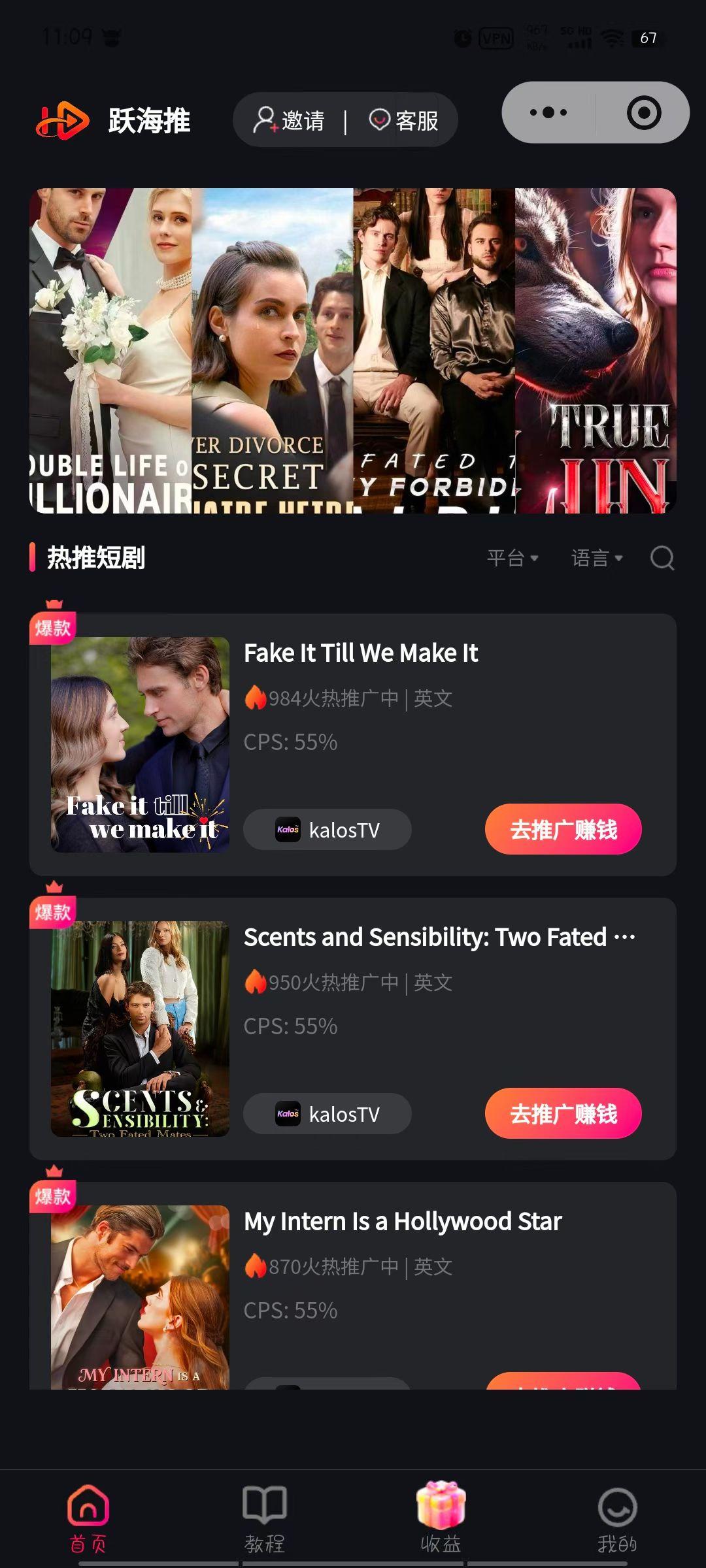Tap 去推广赚钱 for Fake It Till We Make It

[x=563, y=829]
